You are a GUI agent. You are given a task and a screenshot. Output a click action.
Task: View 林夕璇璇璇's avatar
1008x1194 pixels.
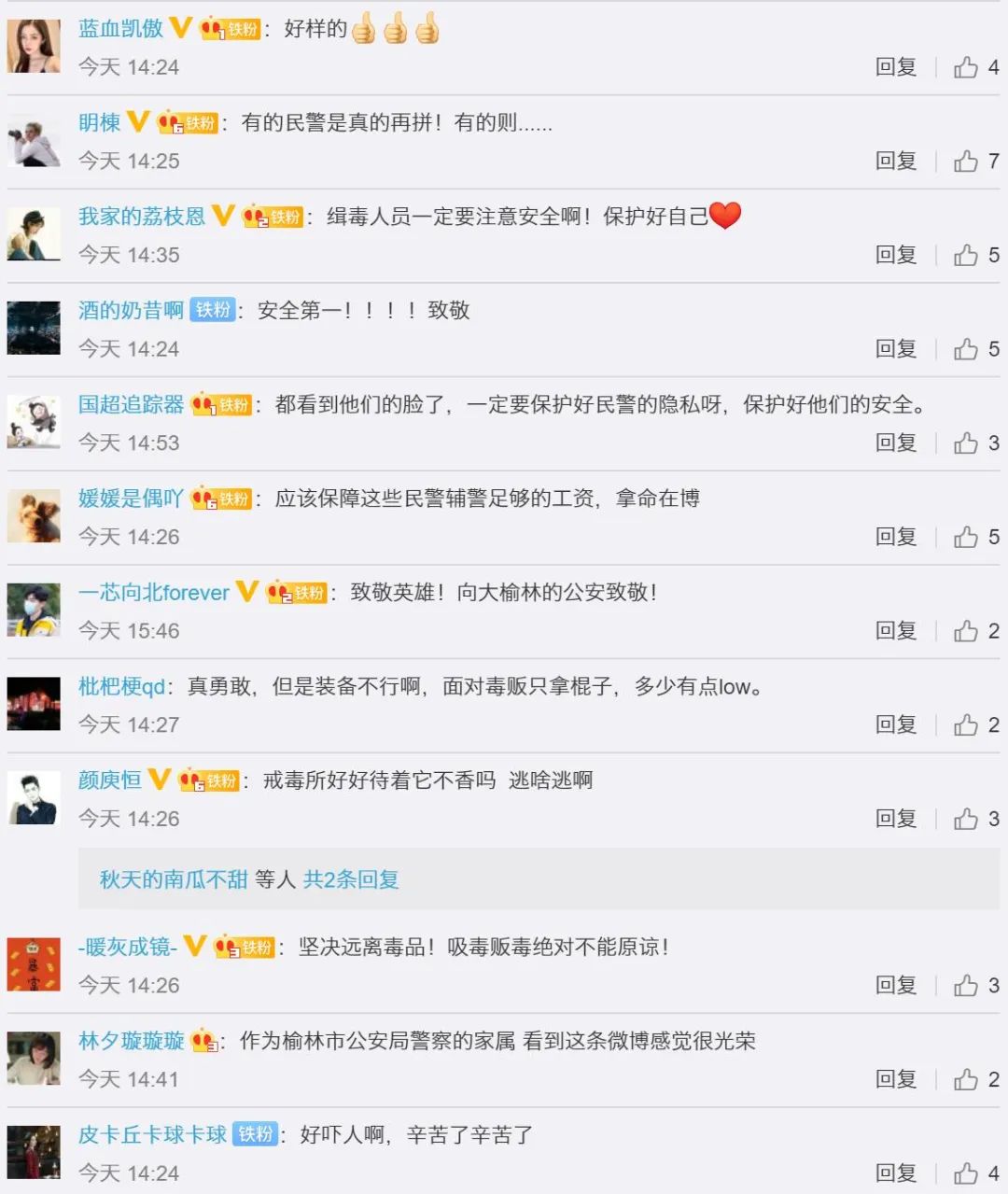pyautogui.click(x=34, y=1059)
